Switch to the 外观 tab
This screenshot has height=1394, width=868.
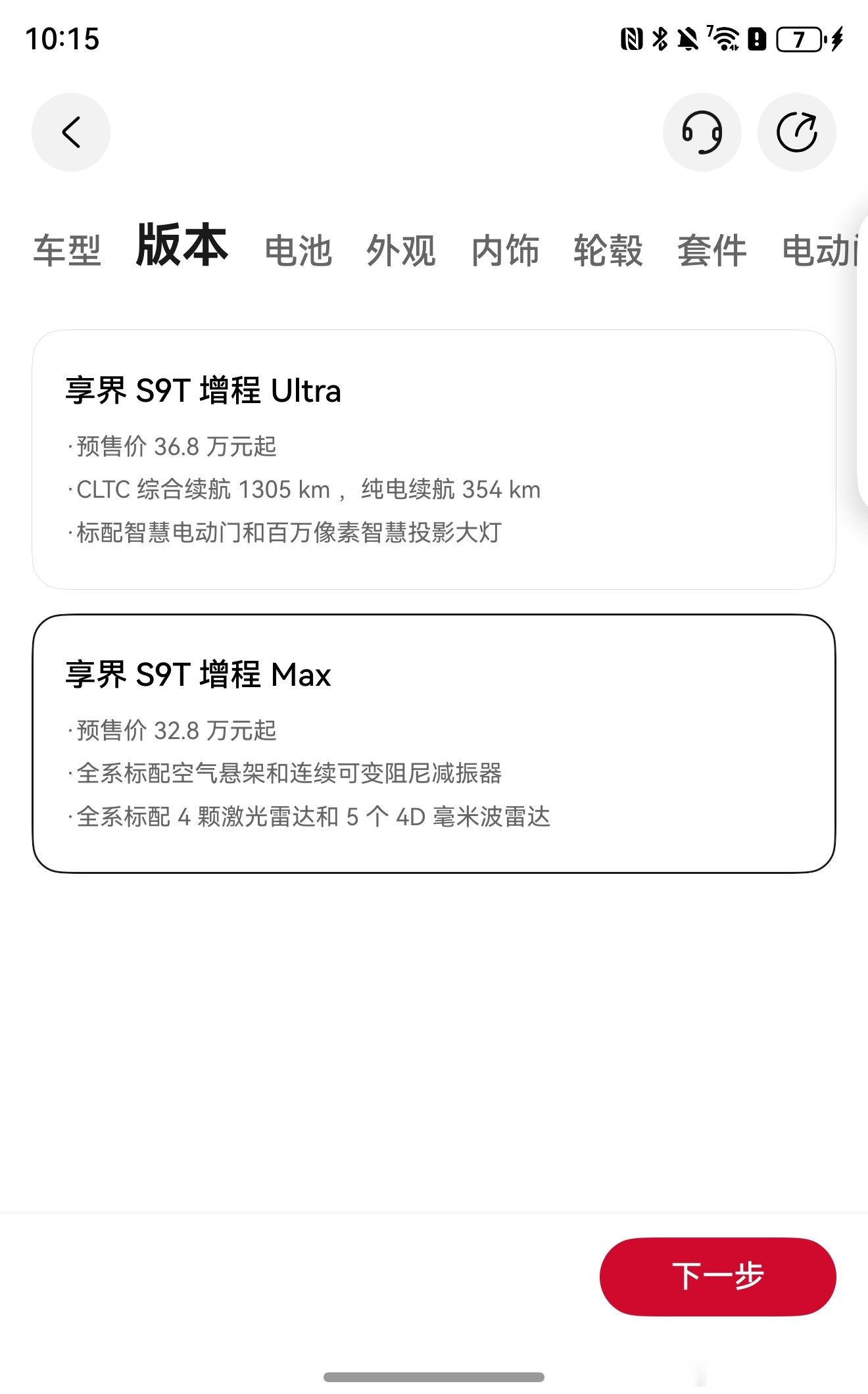[401, 251]
